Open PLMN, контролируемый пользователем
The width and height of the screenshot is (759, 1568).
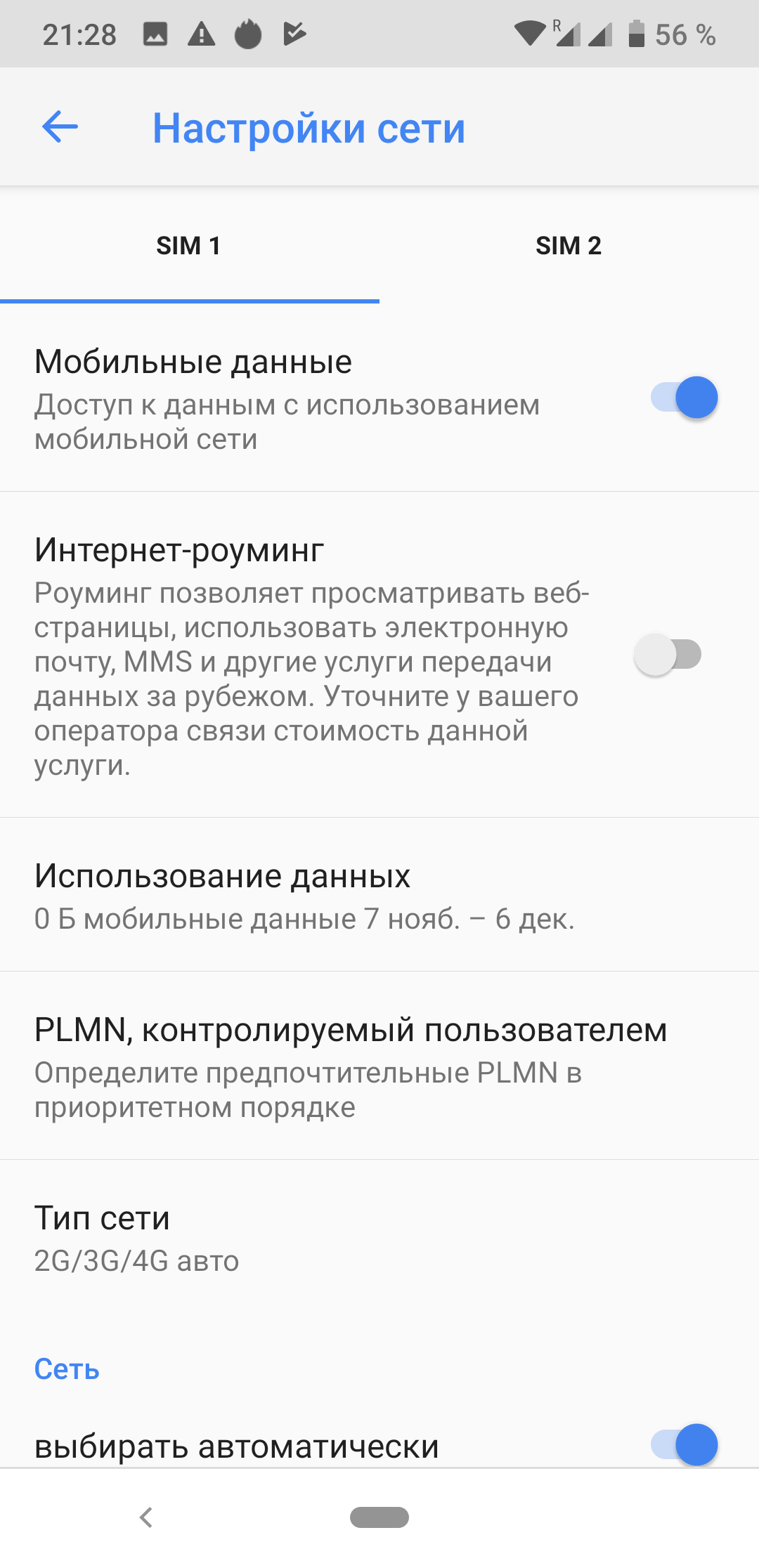(x=379, y=1065)
